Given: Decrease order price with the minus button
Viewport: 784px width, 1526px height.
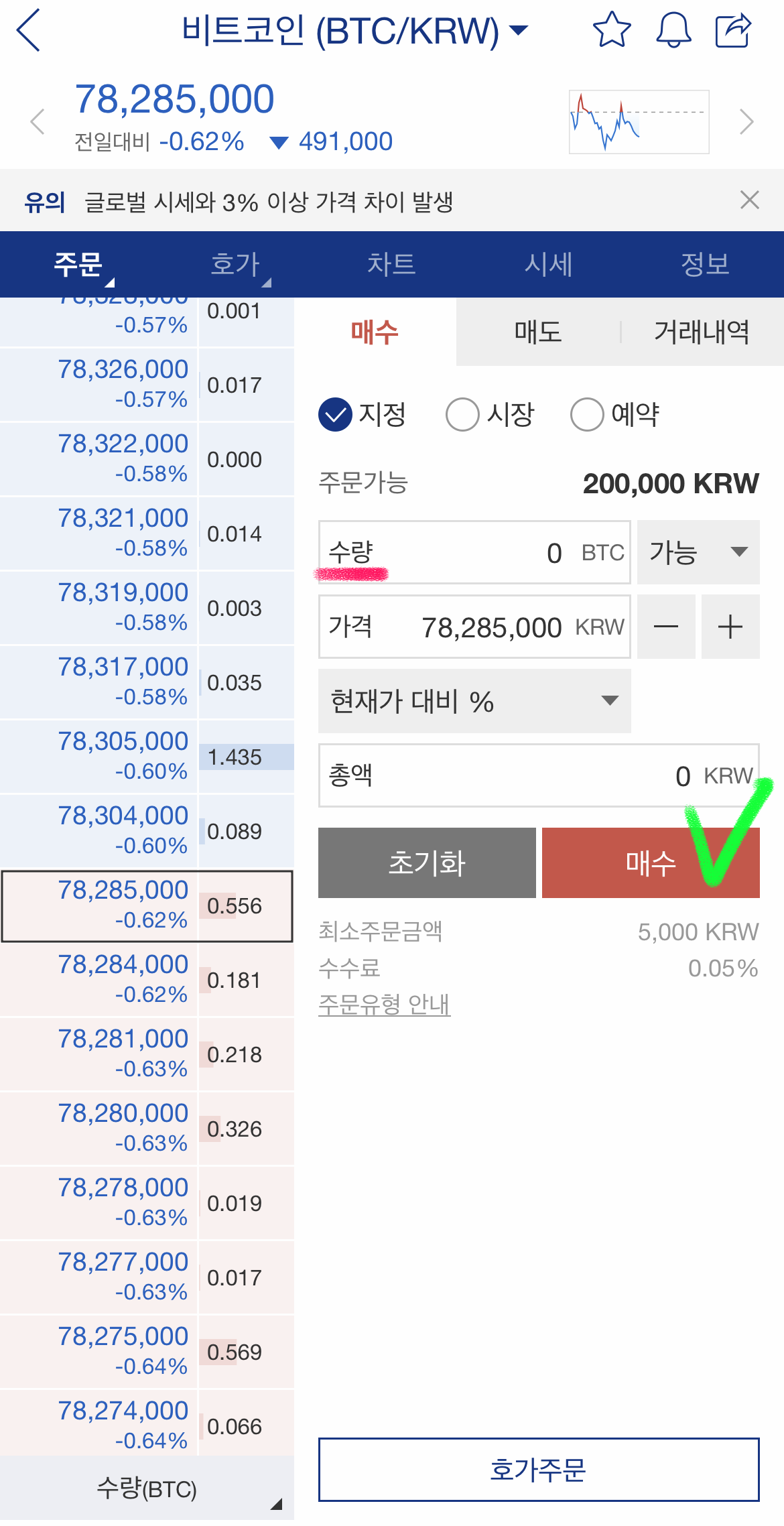Looking at the screenshot, I should click(x=665, y=627).
